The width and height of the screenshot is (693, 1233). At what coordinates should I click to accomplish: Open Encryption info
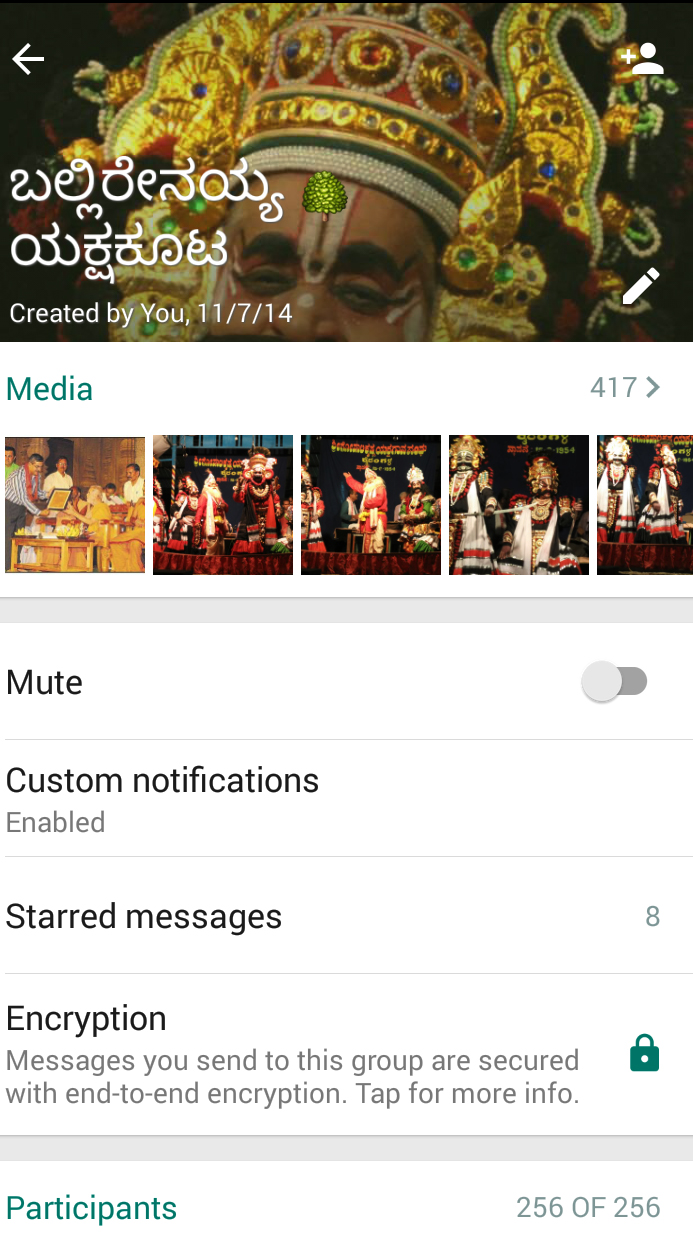pos(346,1055)
